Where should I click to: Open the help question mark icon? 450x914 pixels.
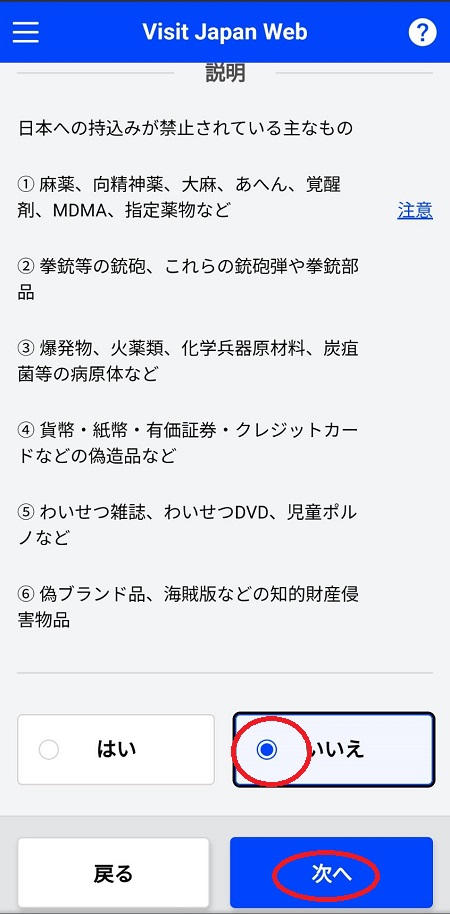coord(422,32)
